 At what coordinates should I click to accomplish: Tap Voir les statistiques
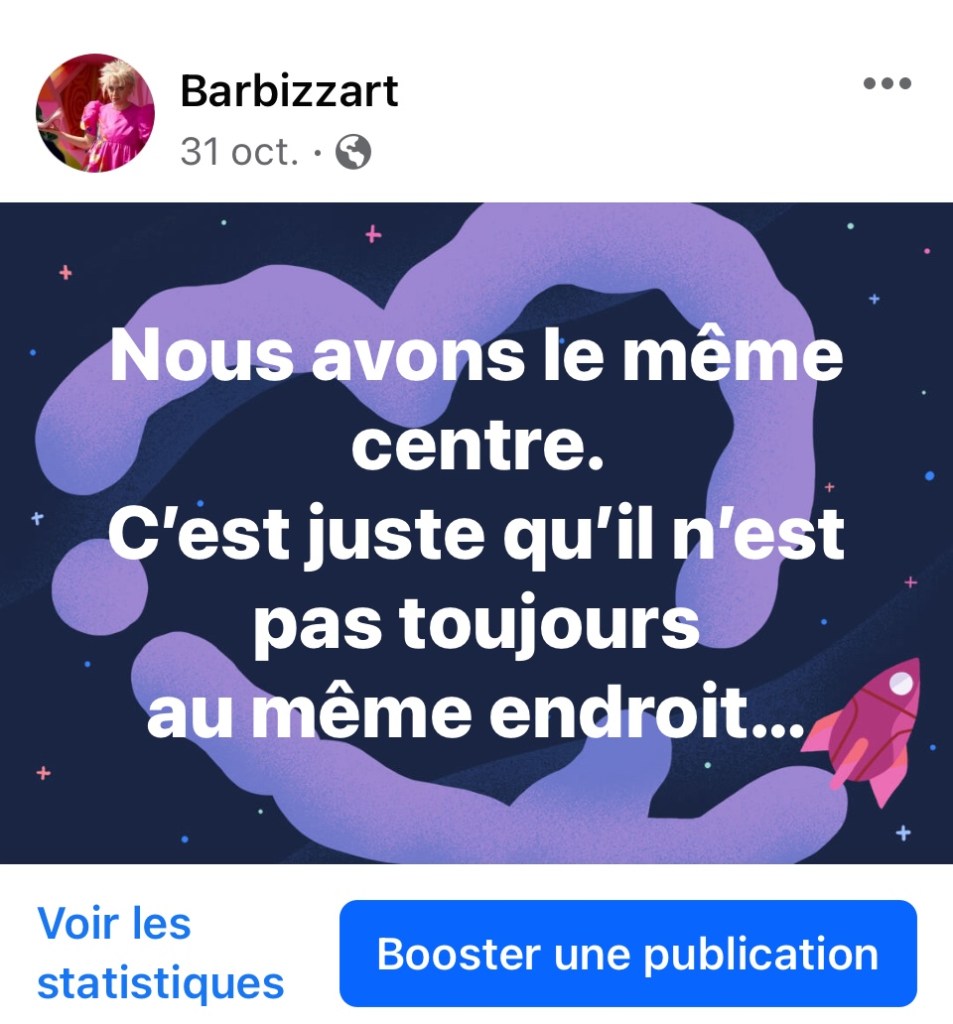point(160,953)
